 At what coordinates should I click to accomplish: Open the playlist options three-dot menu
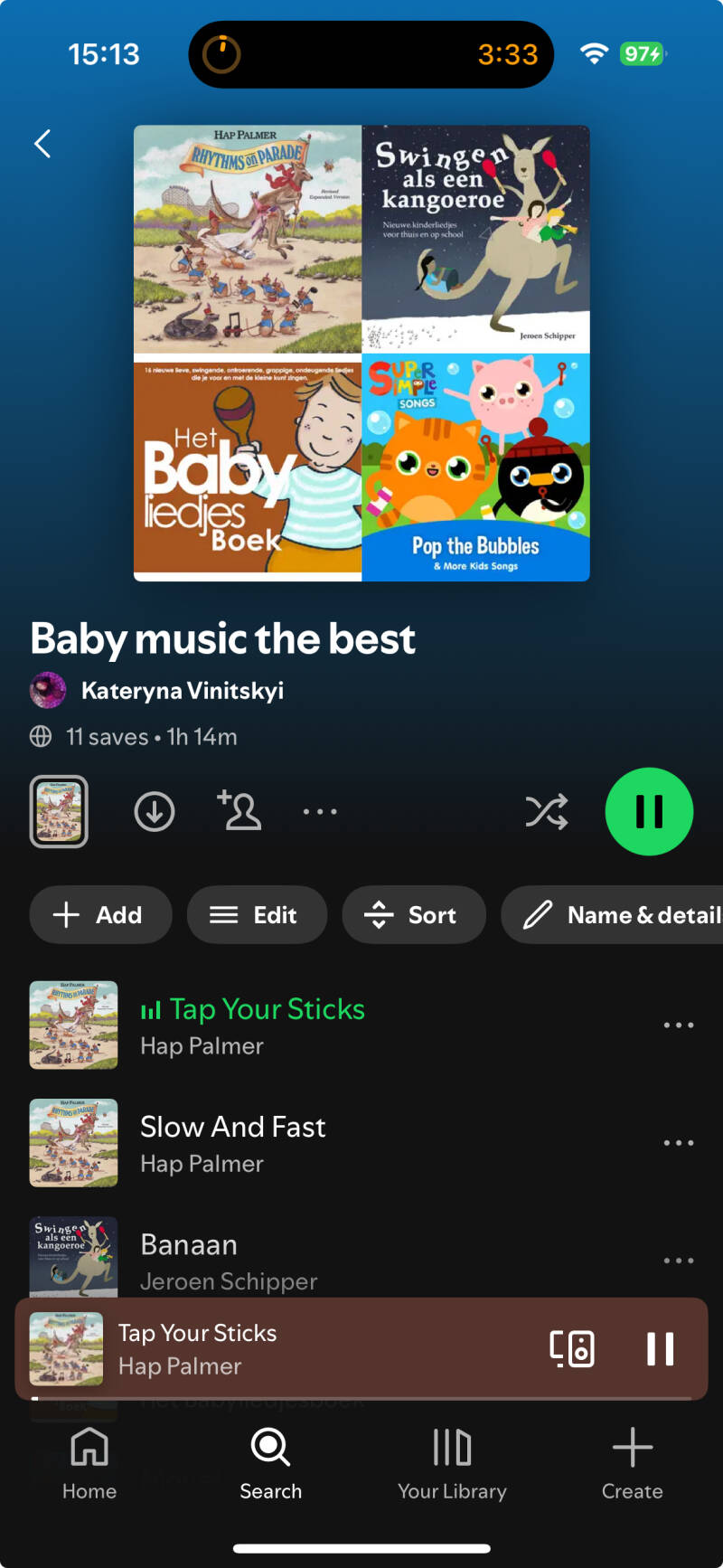click(x=320, y=812)
